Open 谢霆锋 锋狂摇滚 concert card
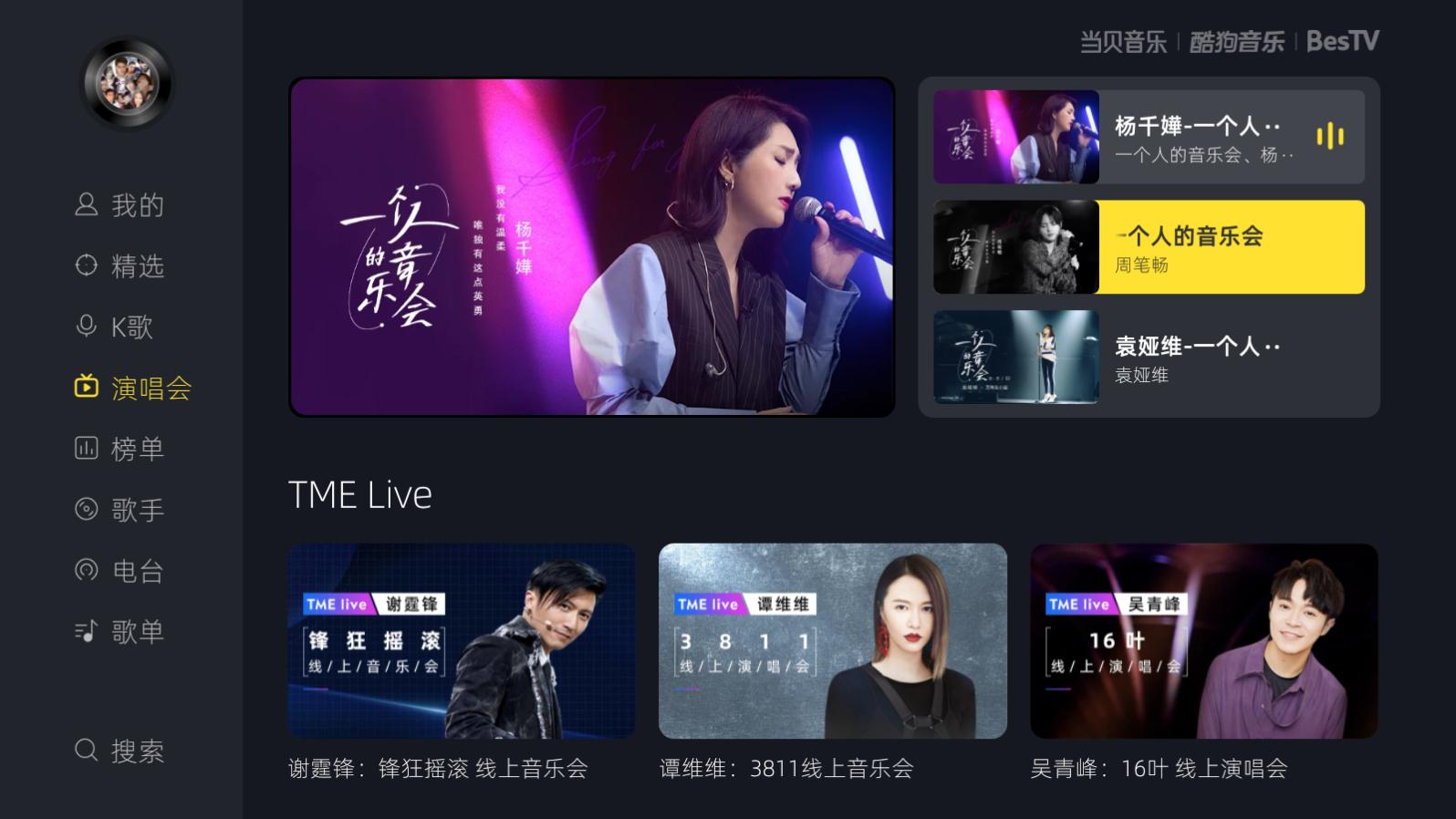 click(x=461, y=641)
